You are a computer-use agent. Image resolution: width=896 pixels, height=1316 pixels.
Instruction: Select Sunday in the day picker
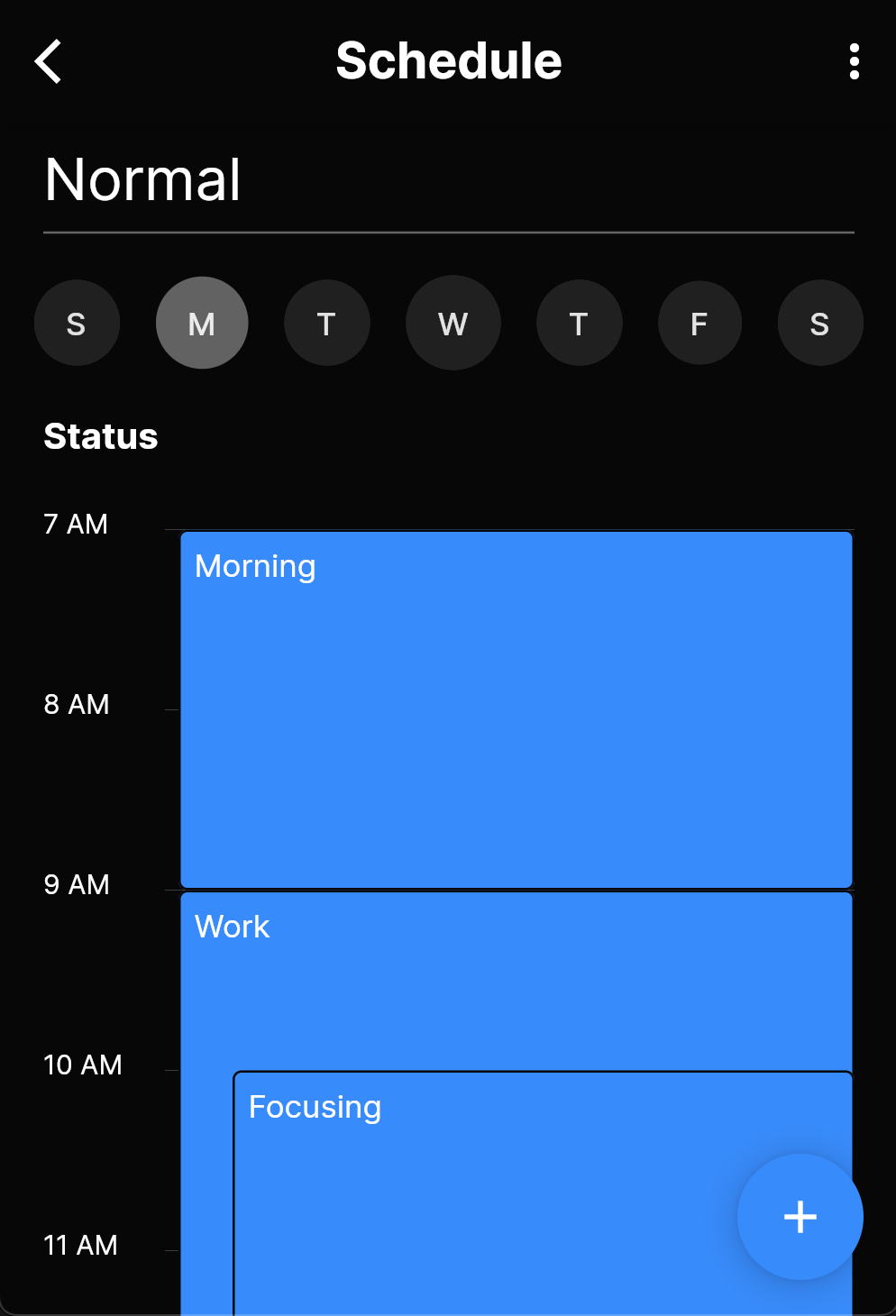click(77, 323)
